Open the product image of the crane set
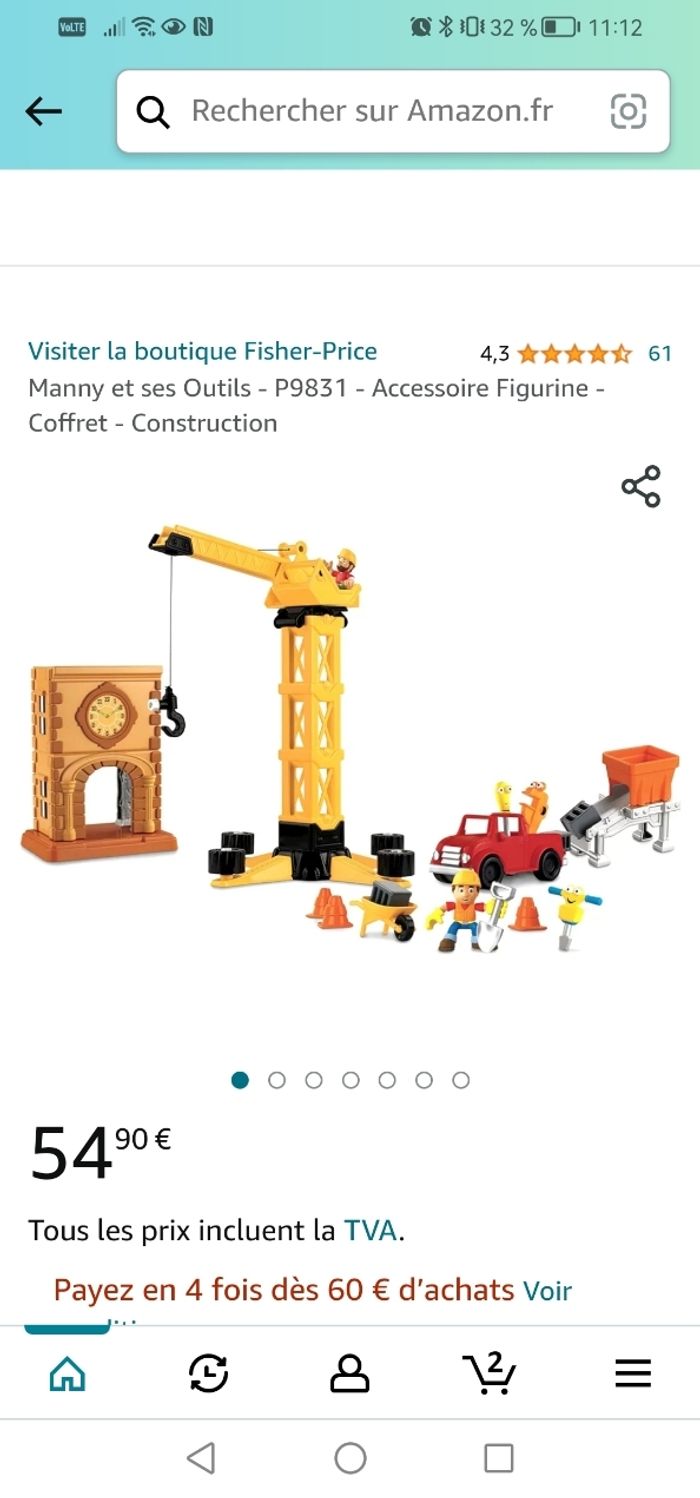Viewport: 700px width, 1498px height. point(350,740)
